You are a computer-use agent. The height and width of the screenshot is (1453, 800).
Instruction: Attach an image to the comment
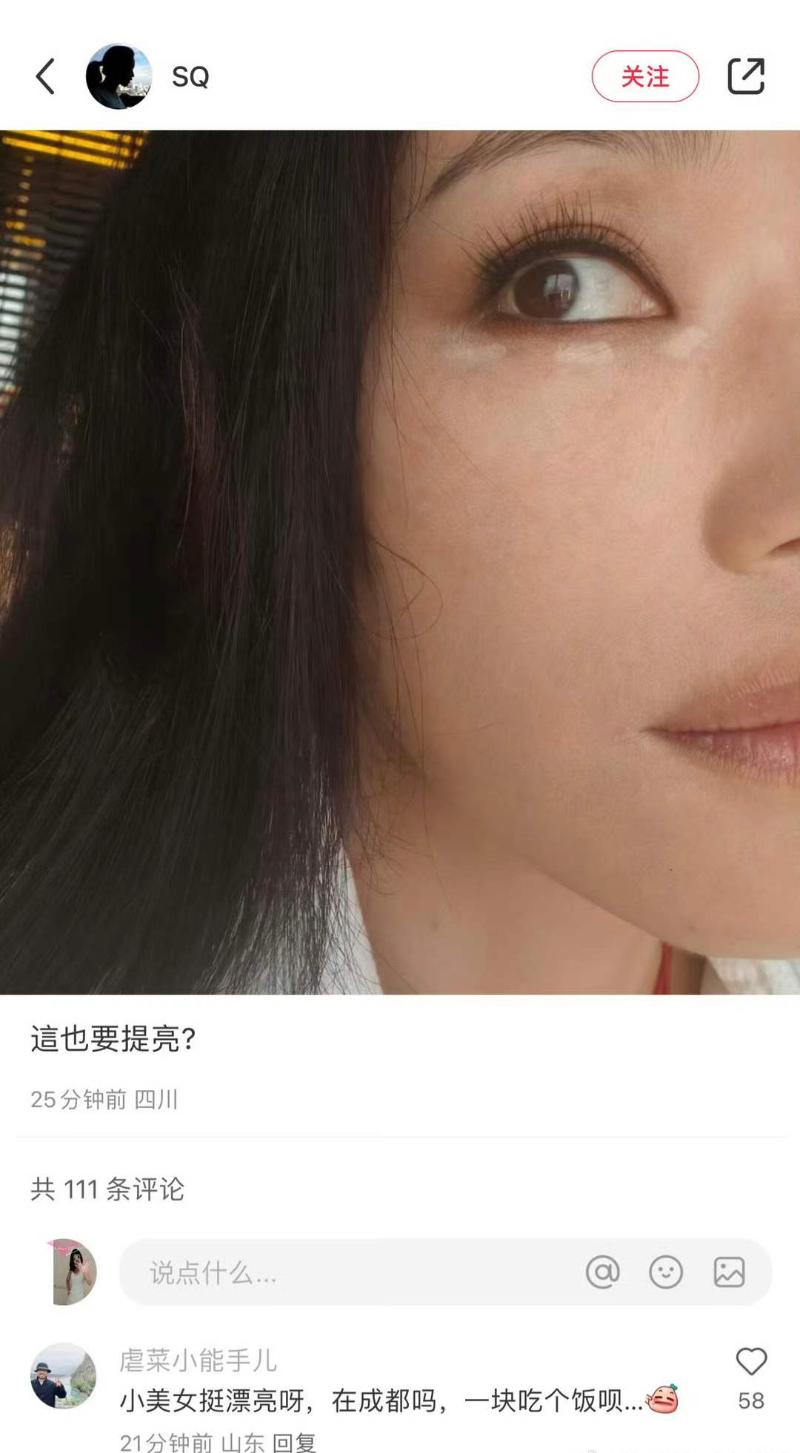(x=729, y=1272)
